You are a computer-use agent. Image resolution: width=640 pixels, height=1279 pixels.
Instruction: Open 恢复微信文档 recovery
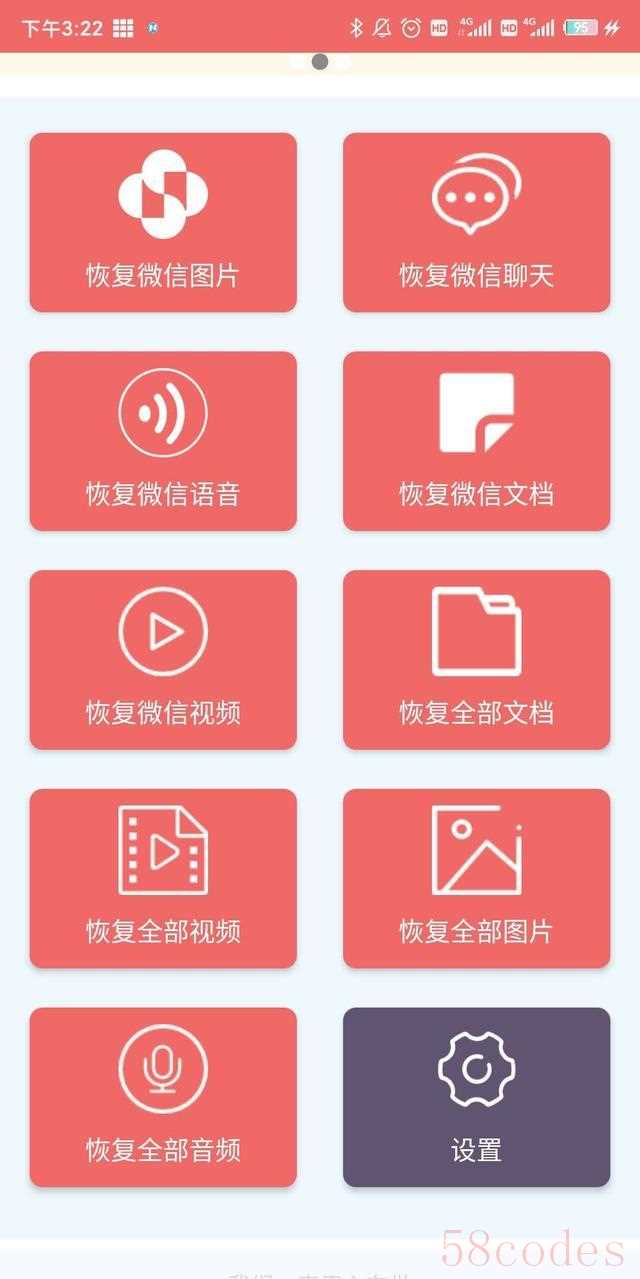pyautogui.click(x=476, y=441)
